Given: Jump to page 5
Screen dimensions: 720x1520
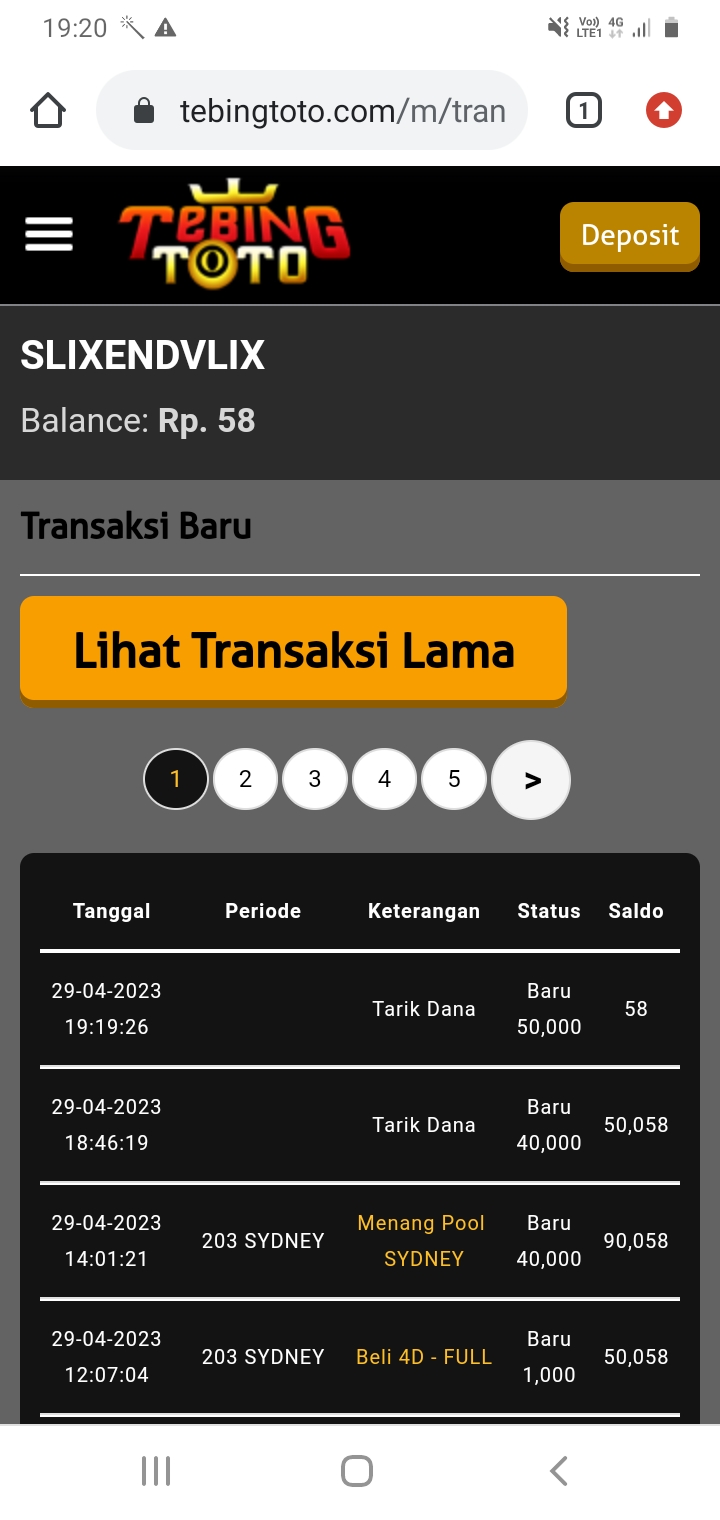Looking at the screenshot, I should [x=454, y=779].
